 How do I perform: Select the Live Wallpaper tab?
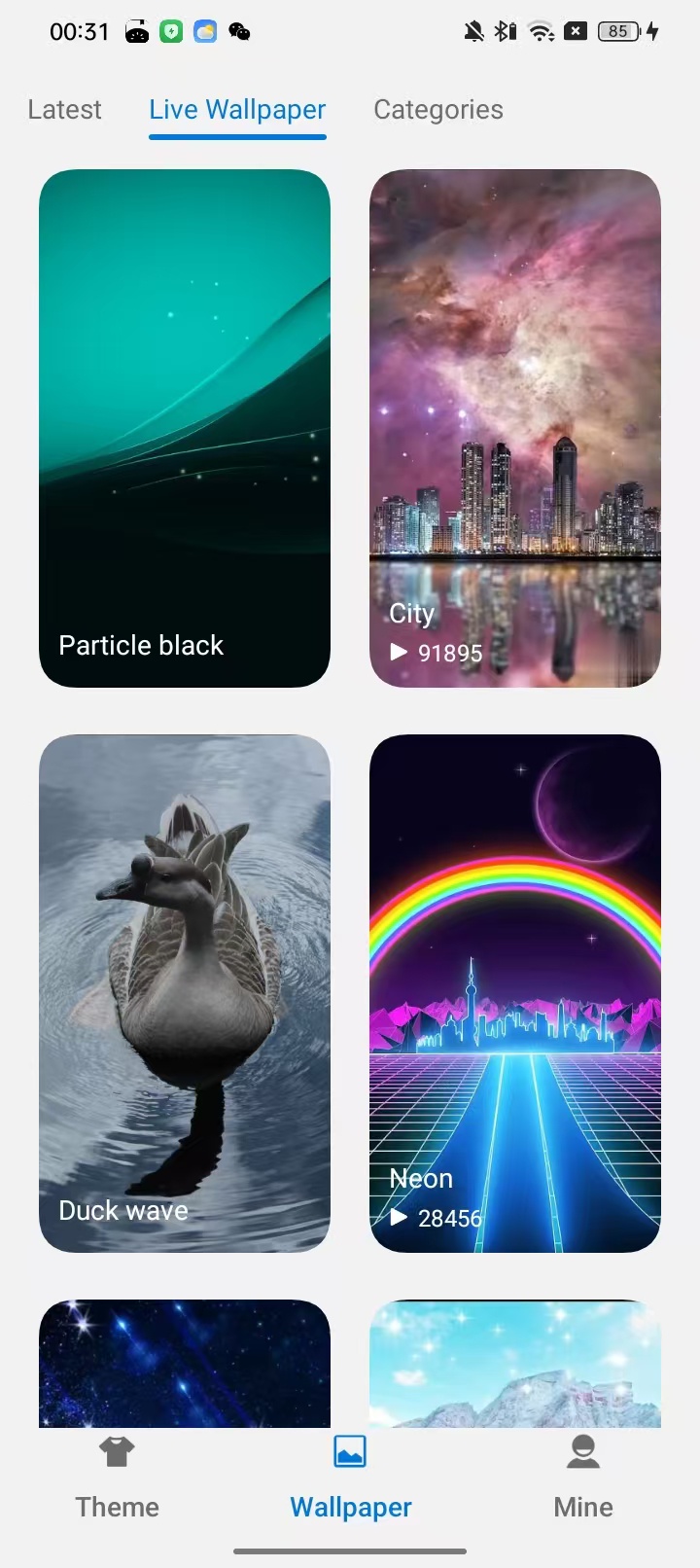coord(237,110)
